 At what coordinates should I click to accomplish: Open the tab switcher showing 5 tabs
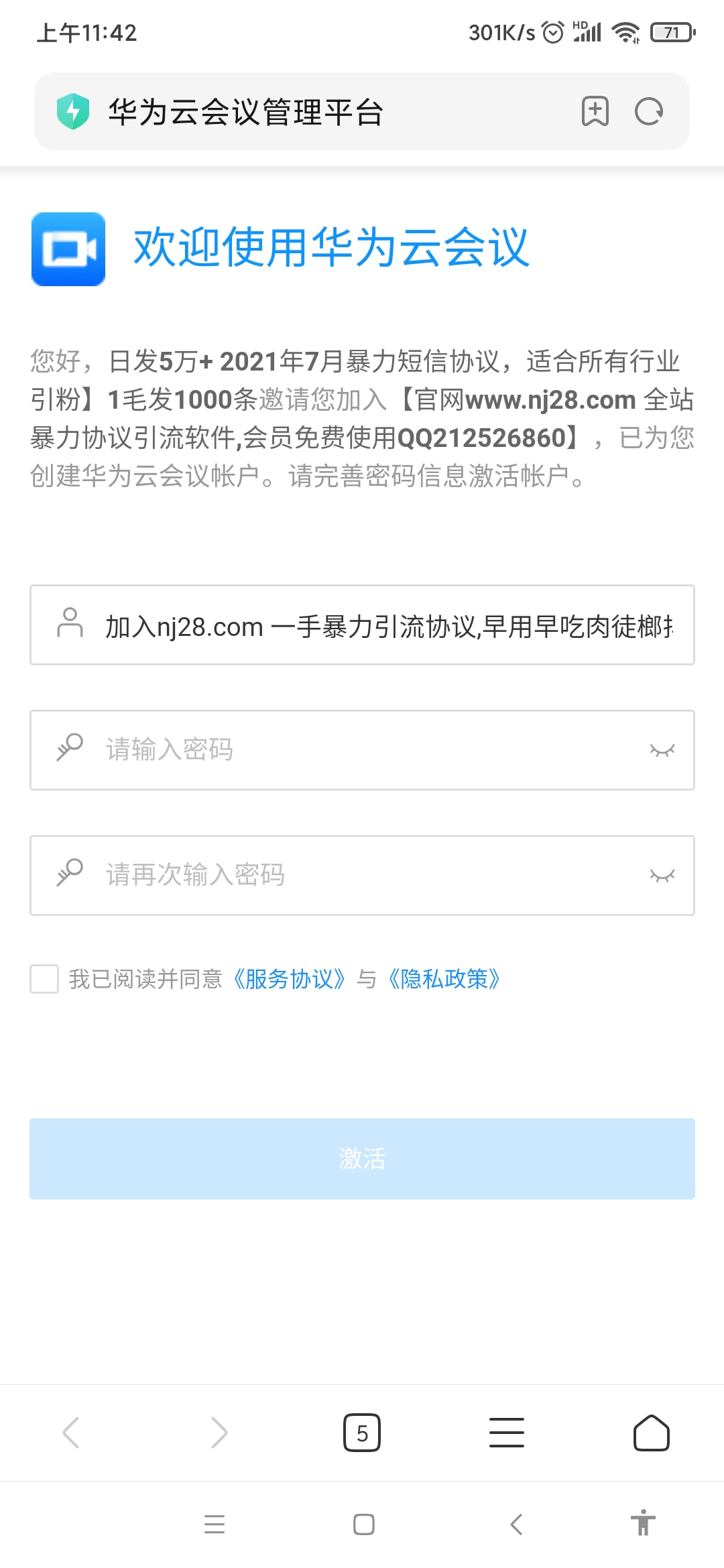click(x=362, y=1433)
